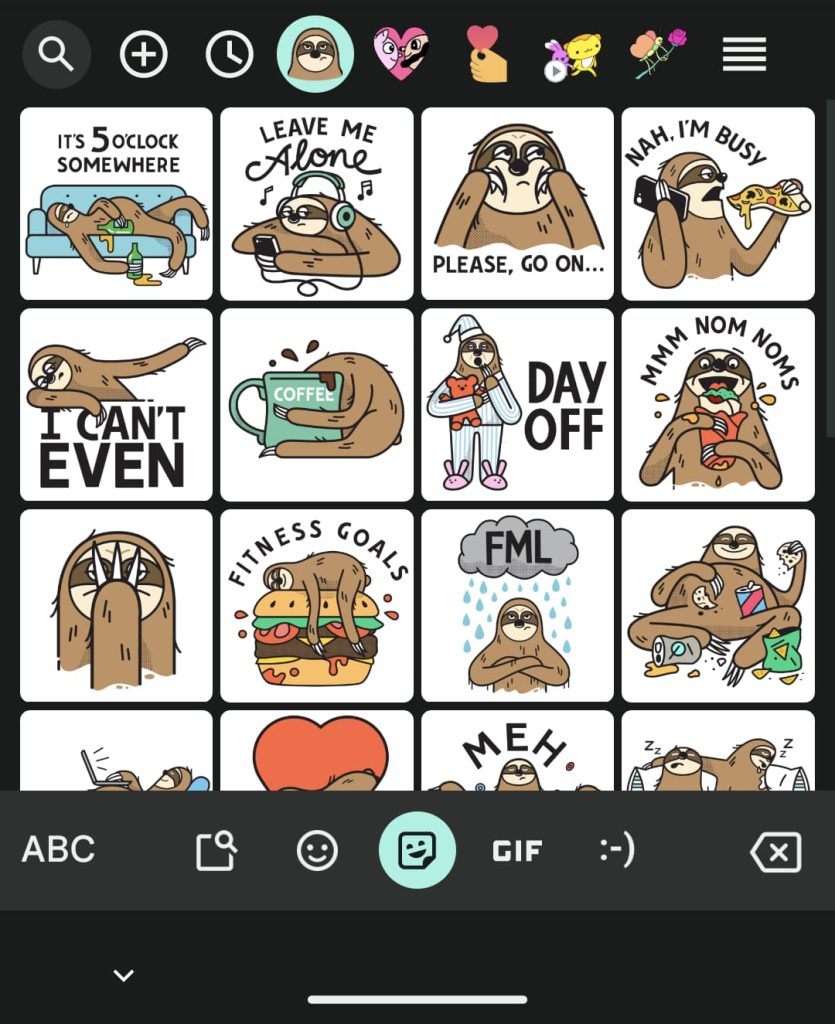Switch to the hand holding heart pack

pyautogui.click(x=486, y=53)
